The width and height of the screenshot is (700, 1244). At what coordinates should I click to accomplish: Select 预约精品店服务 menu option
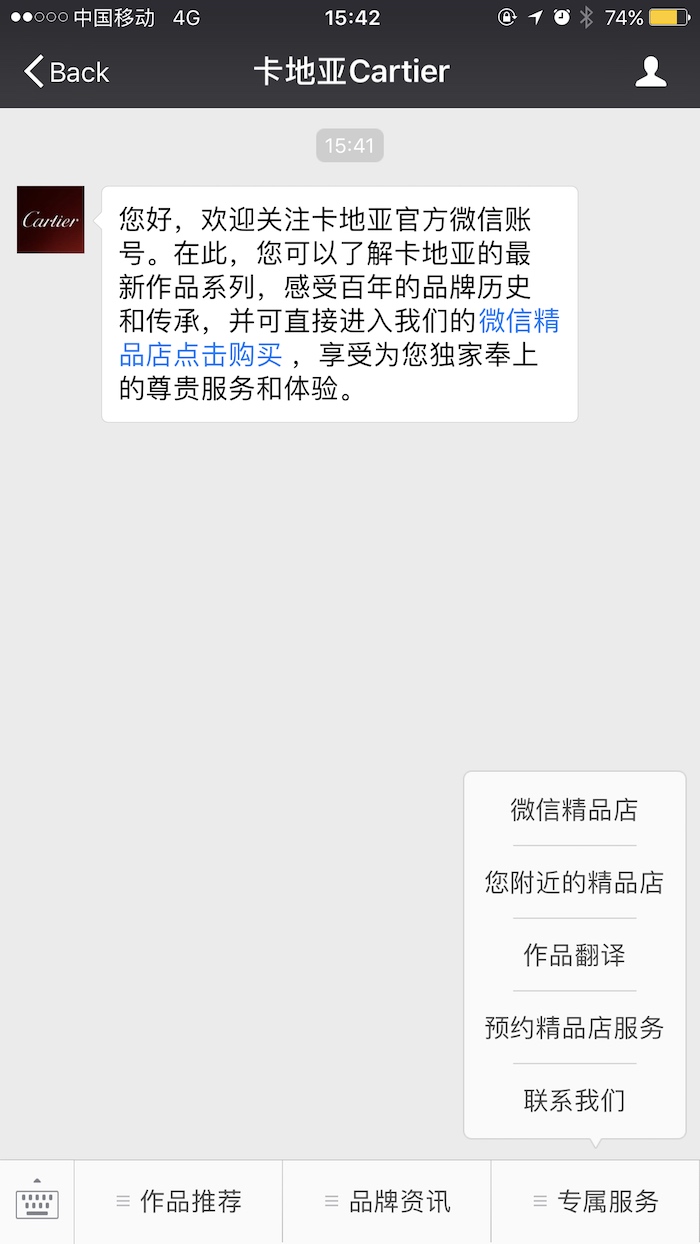(574, 1028)
